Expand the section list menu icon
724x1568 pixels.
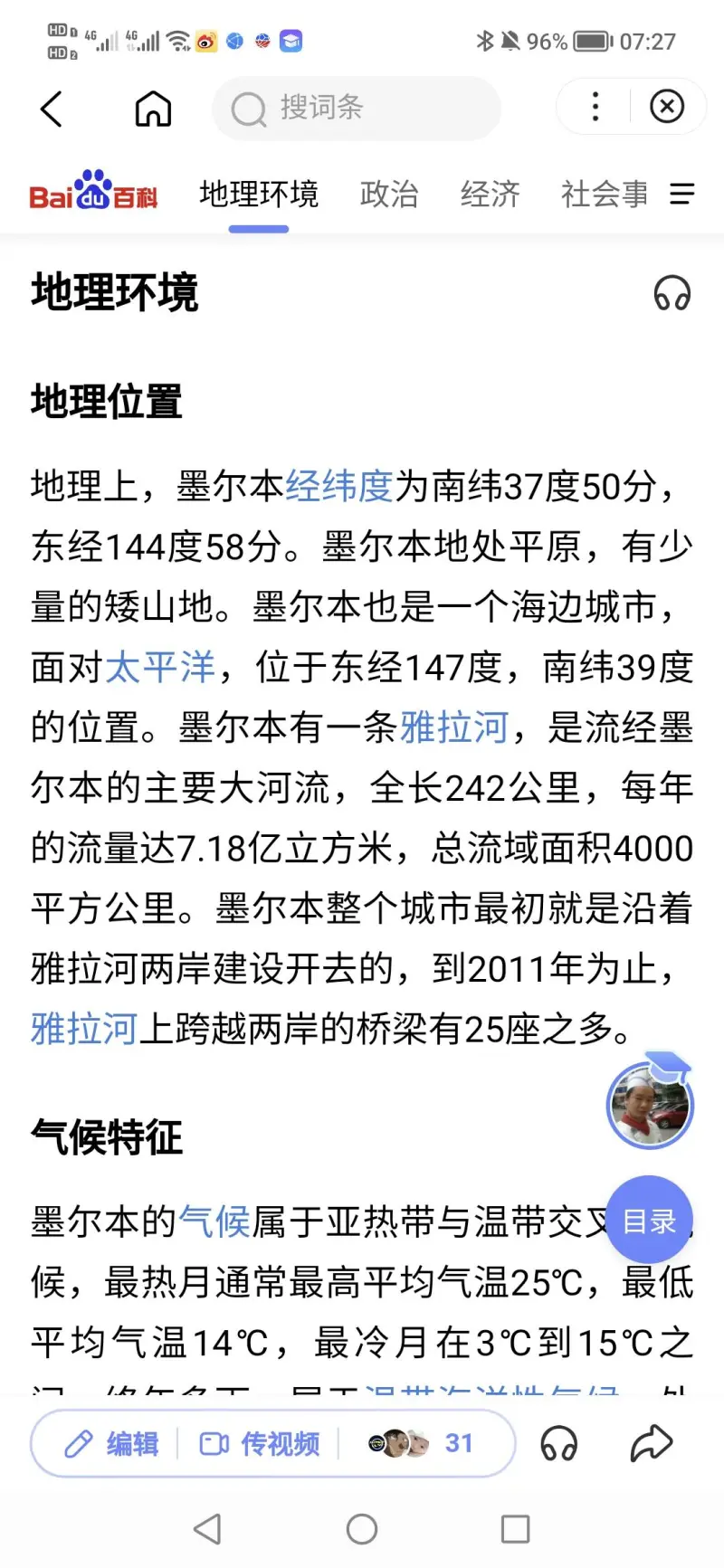[x=682, y=194]
